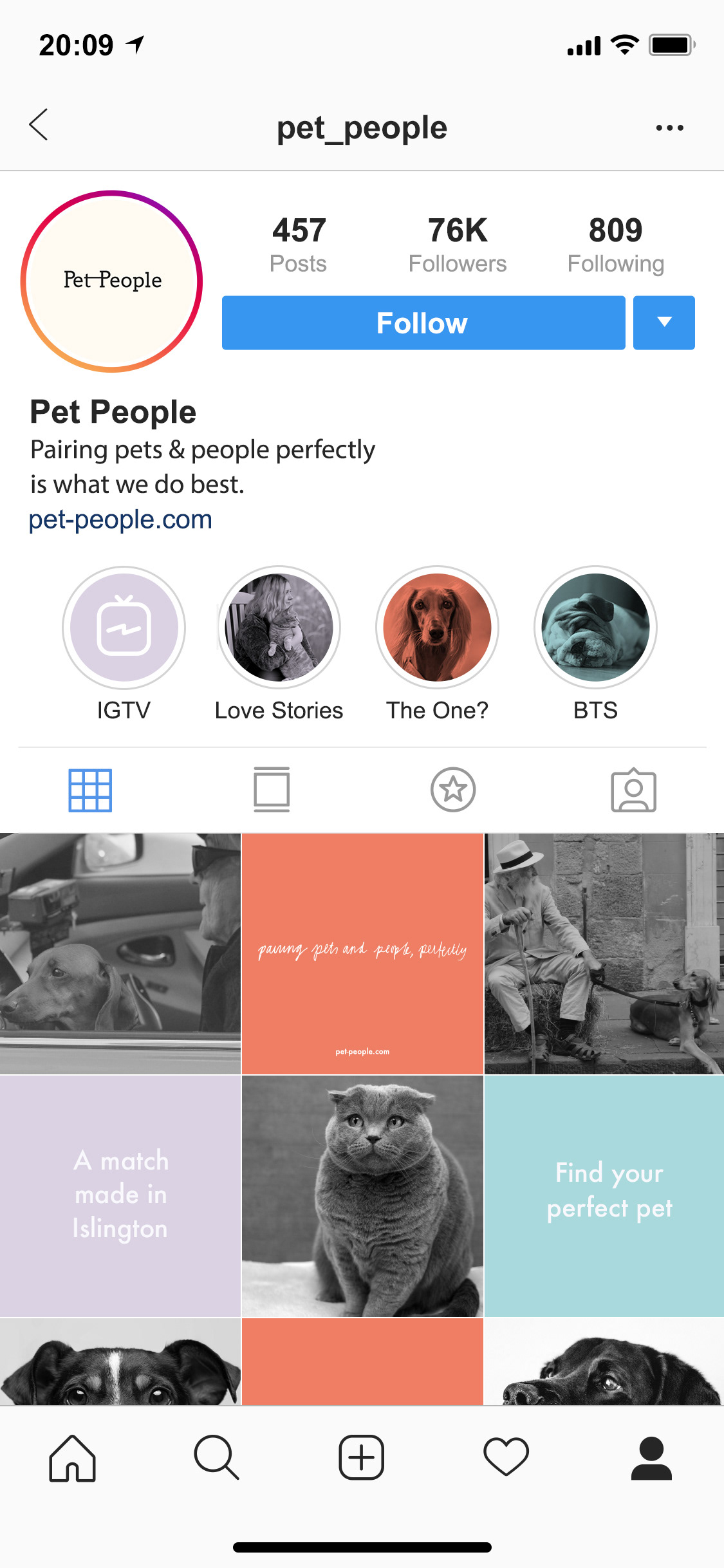724x1568 pixels.
Task: Go back with the arrow icon
Action: [39, 125]
